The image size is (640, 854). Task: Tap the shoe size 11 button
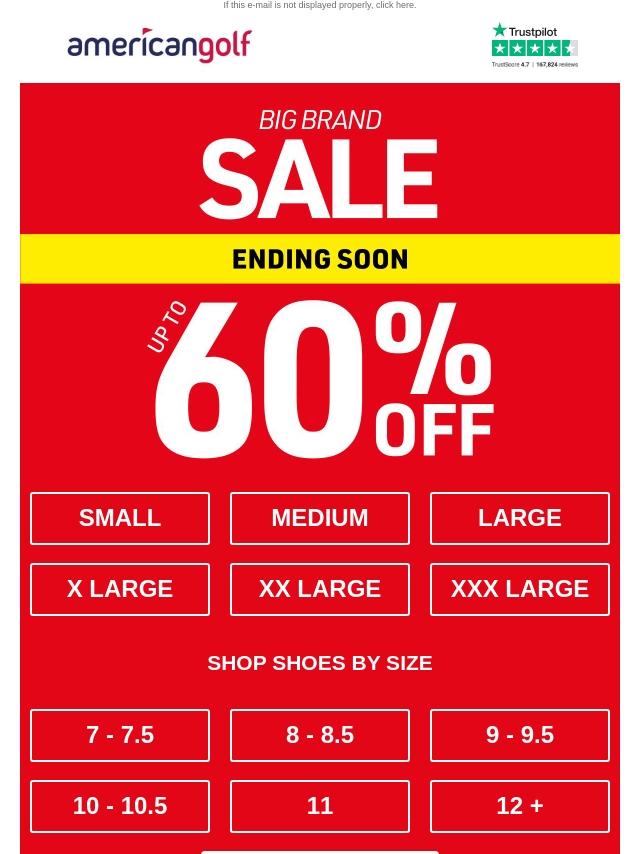click(320, 806)
